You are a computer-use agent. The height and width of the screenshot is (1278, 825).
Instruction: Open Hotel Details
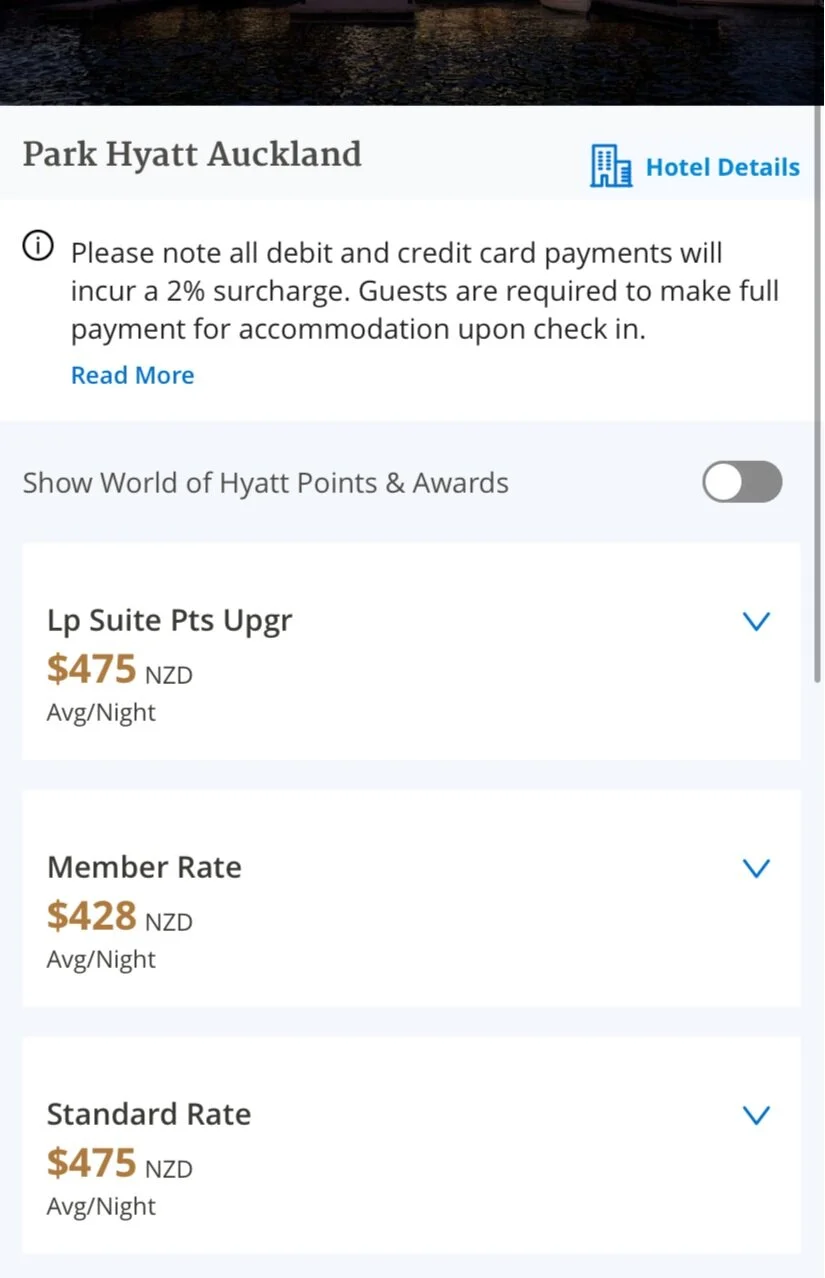[696, 167]
